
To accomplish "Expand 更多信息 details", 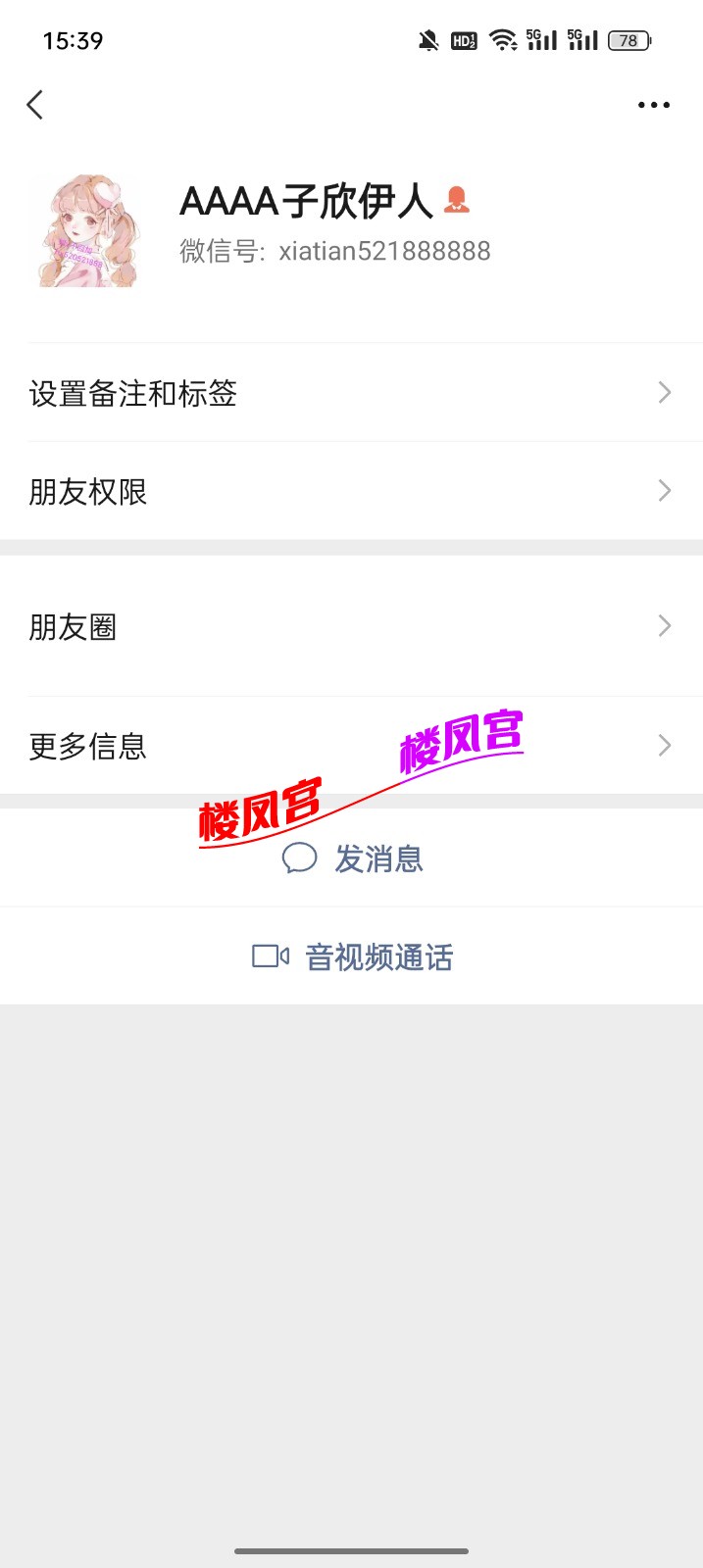I will point(351,746).
